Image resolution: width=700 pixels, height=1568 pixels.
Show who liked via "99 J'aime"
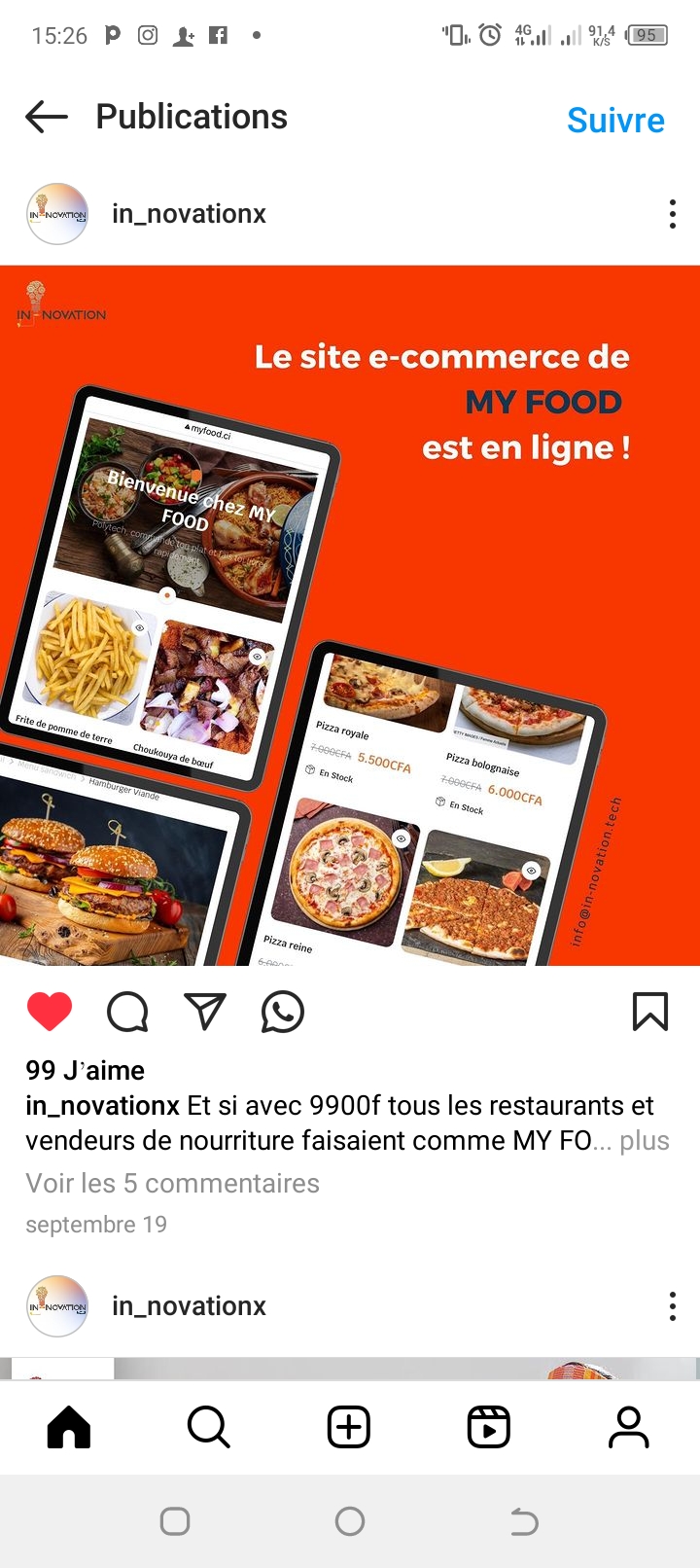pos(85,1071)
